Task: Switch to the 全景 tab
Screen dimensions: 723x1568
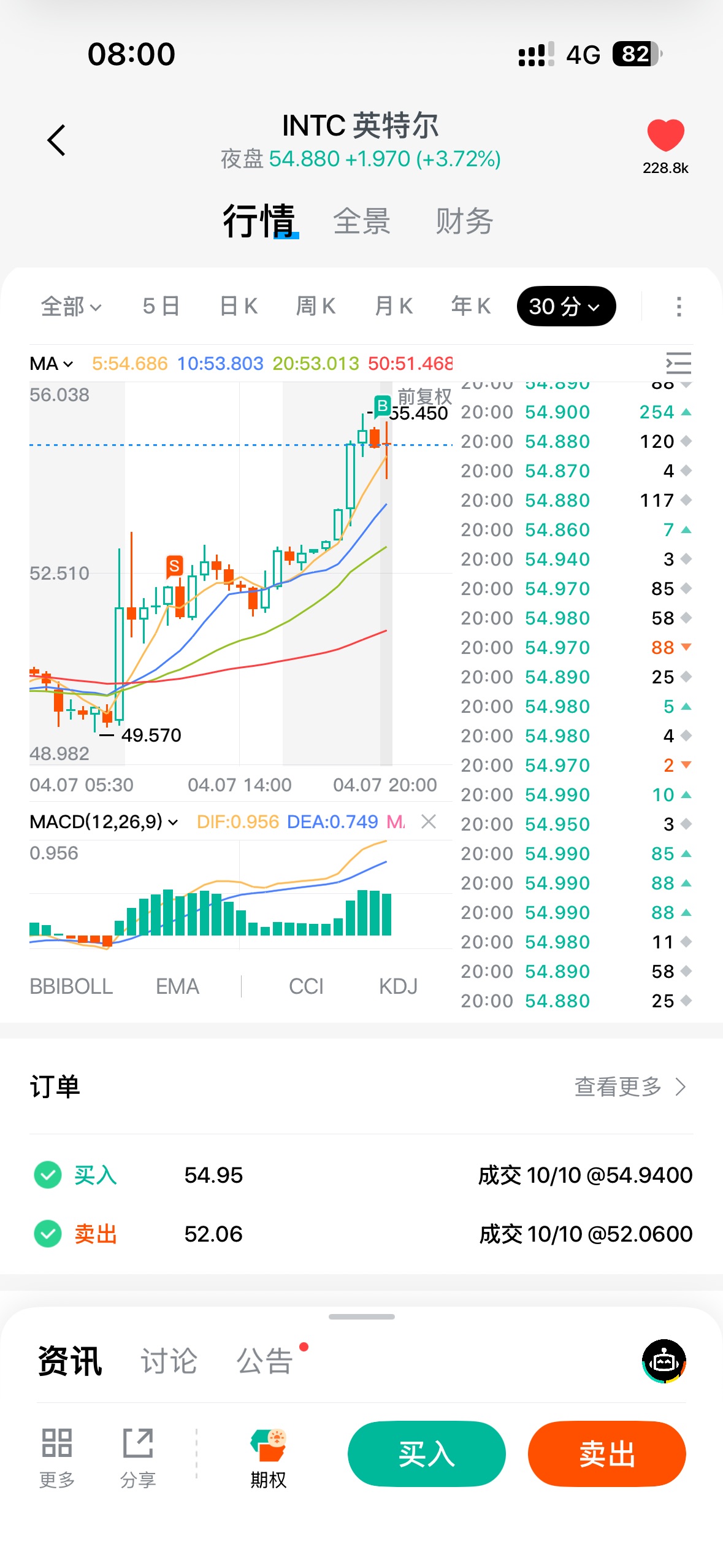Action: click(362, 221)
